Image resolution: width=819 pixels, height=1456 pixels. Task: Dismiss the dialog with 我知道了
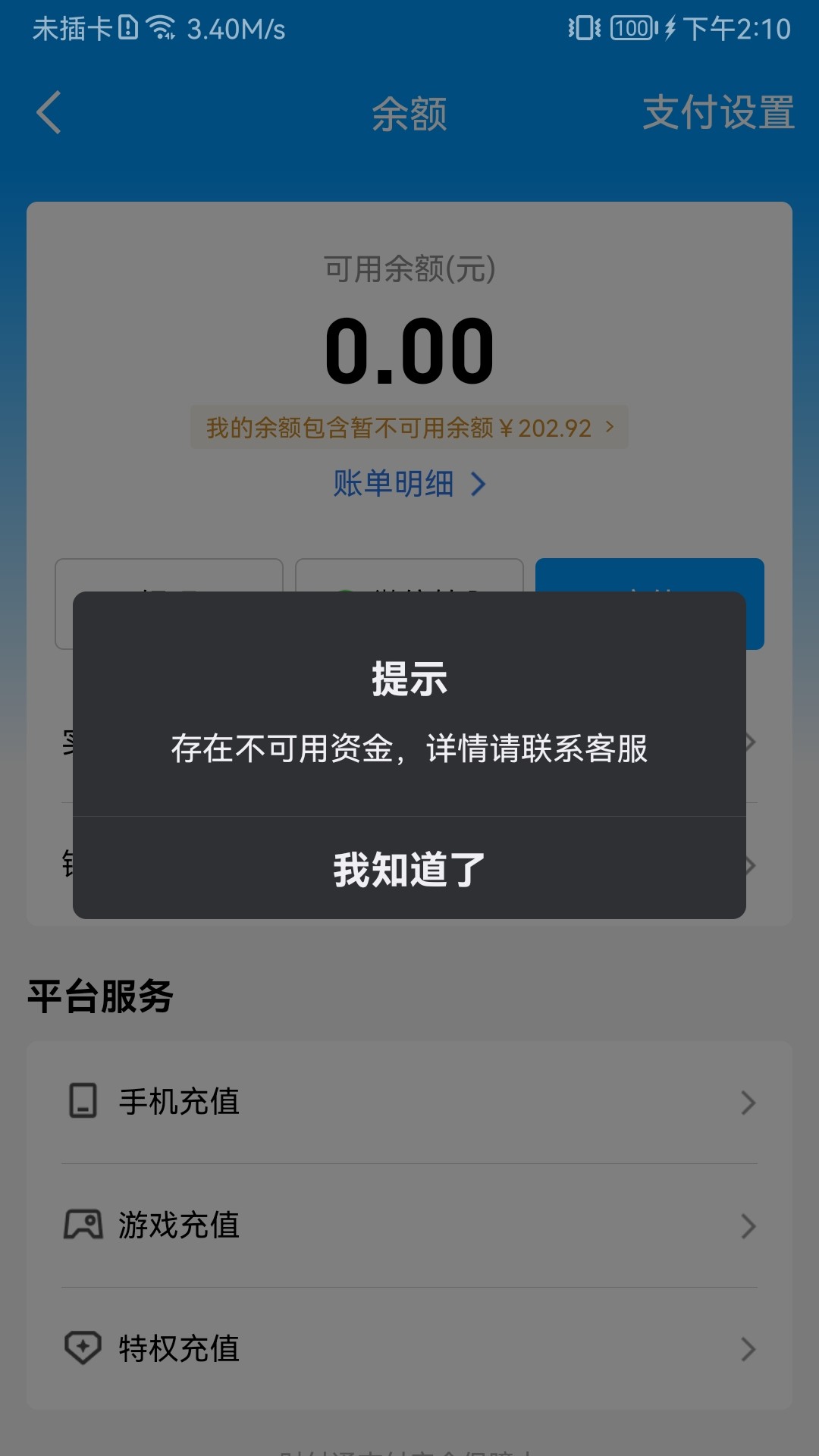409,867
